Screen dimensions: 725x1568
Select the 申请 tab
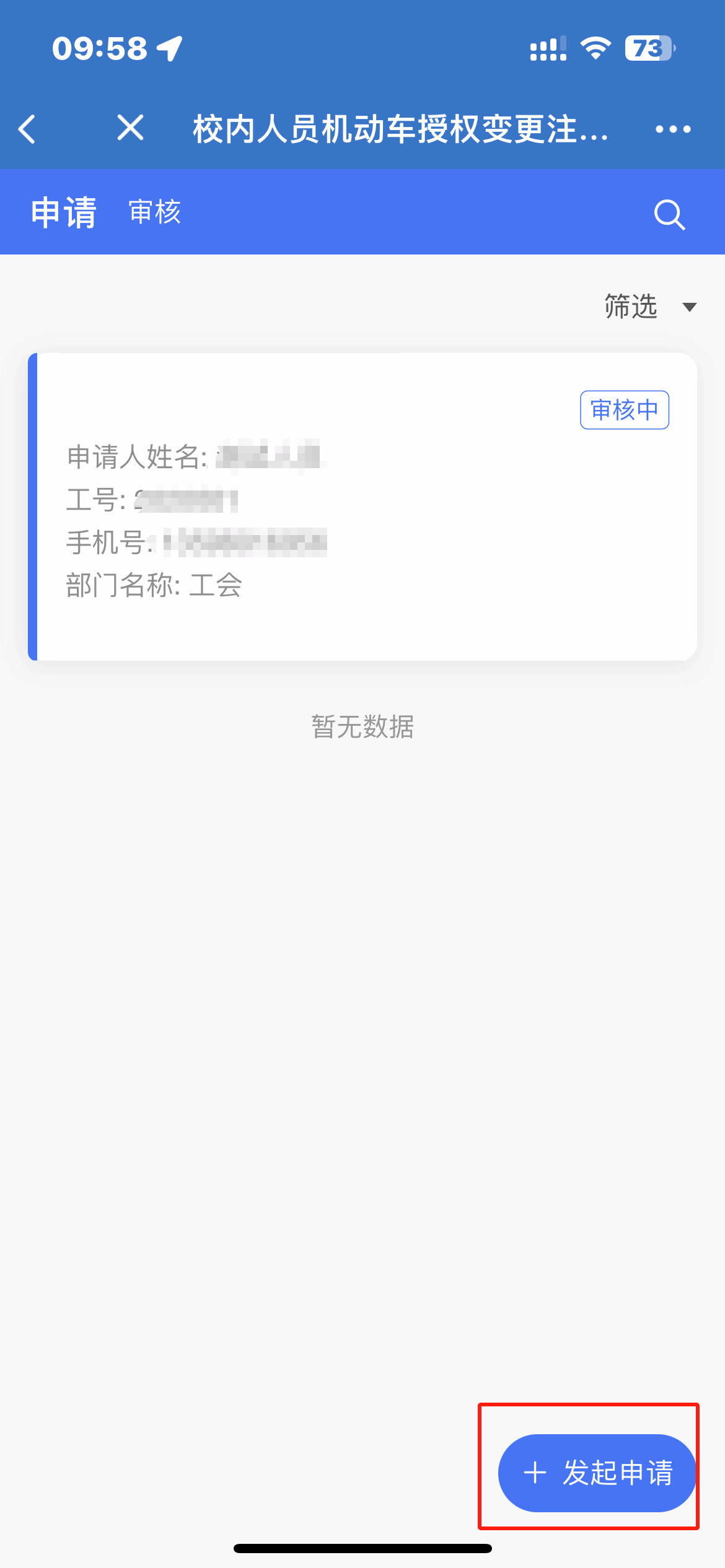tap(64, 212)
